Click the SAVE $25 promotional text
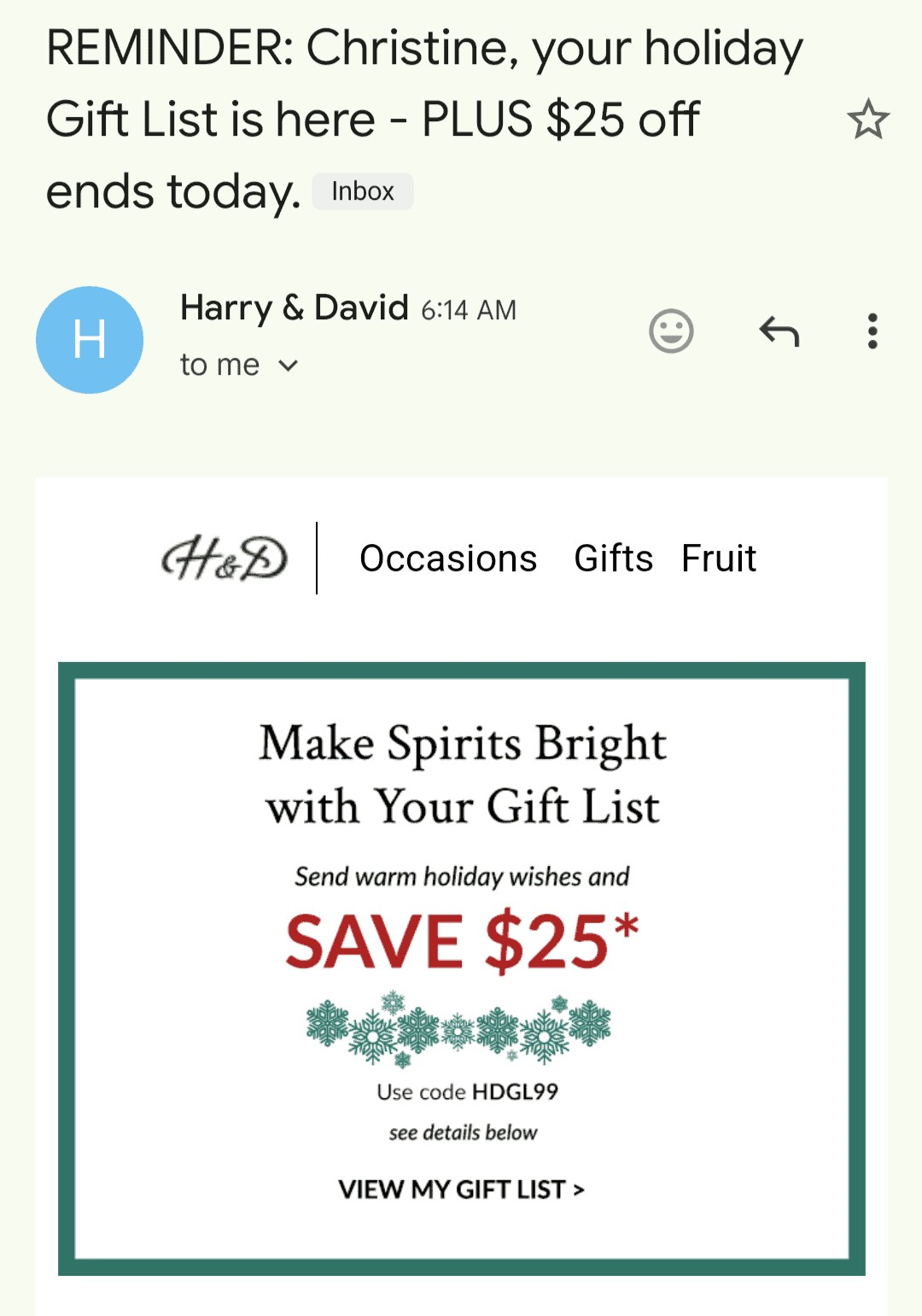Viewport: 922px width, 1316px height. (460, 941)
